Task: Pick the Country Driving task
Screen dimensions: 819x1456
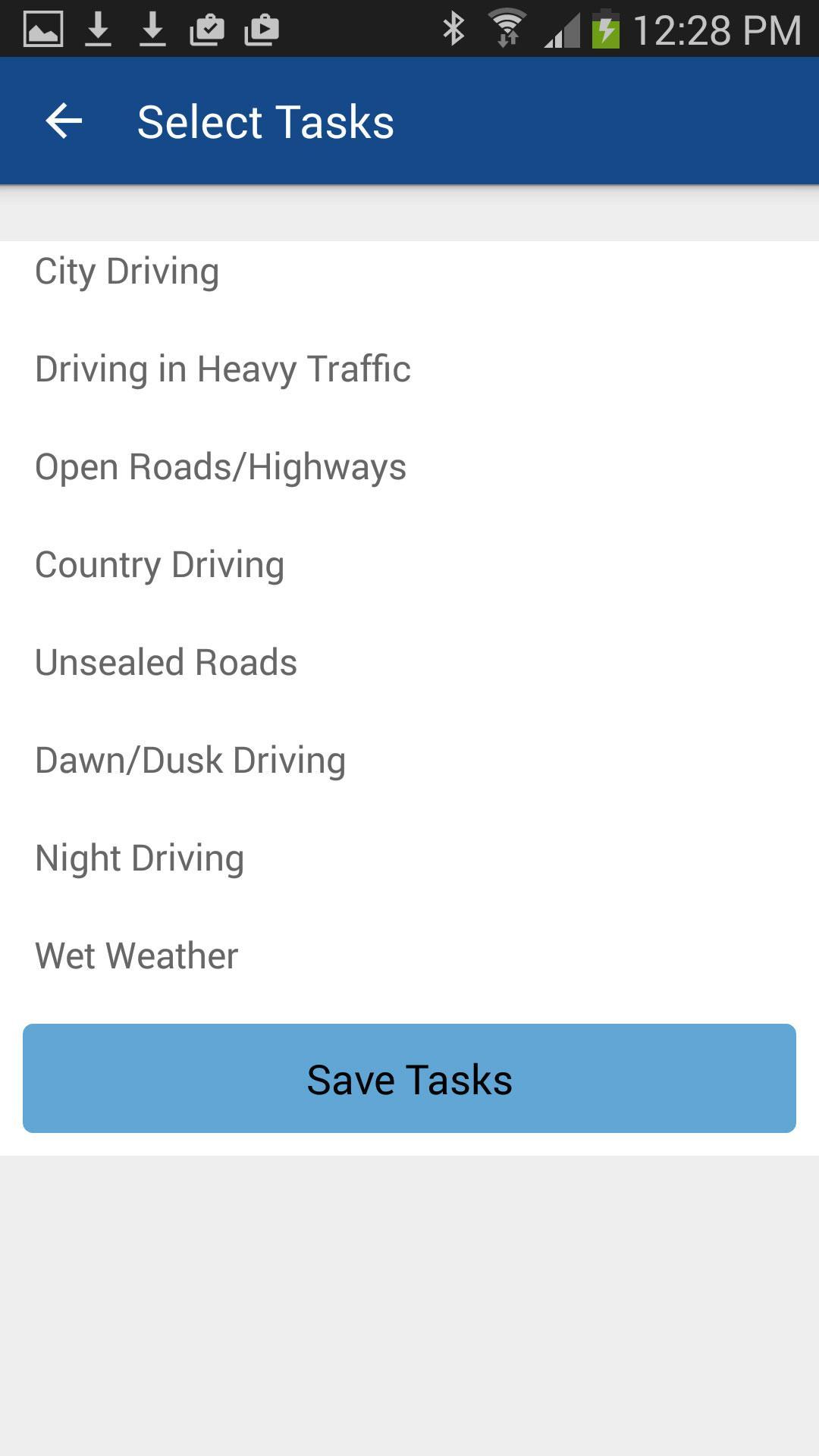Action: coord(159,565)
